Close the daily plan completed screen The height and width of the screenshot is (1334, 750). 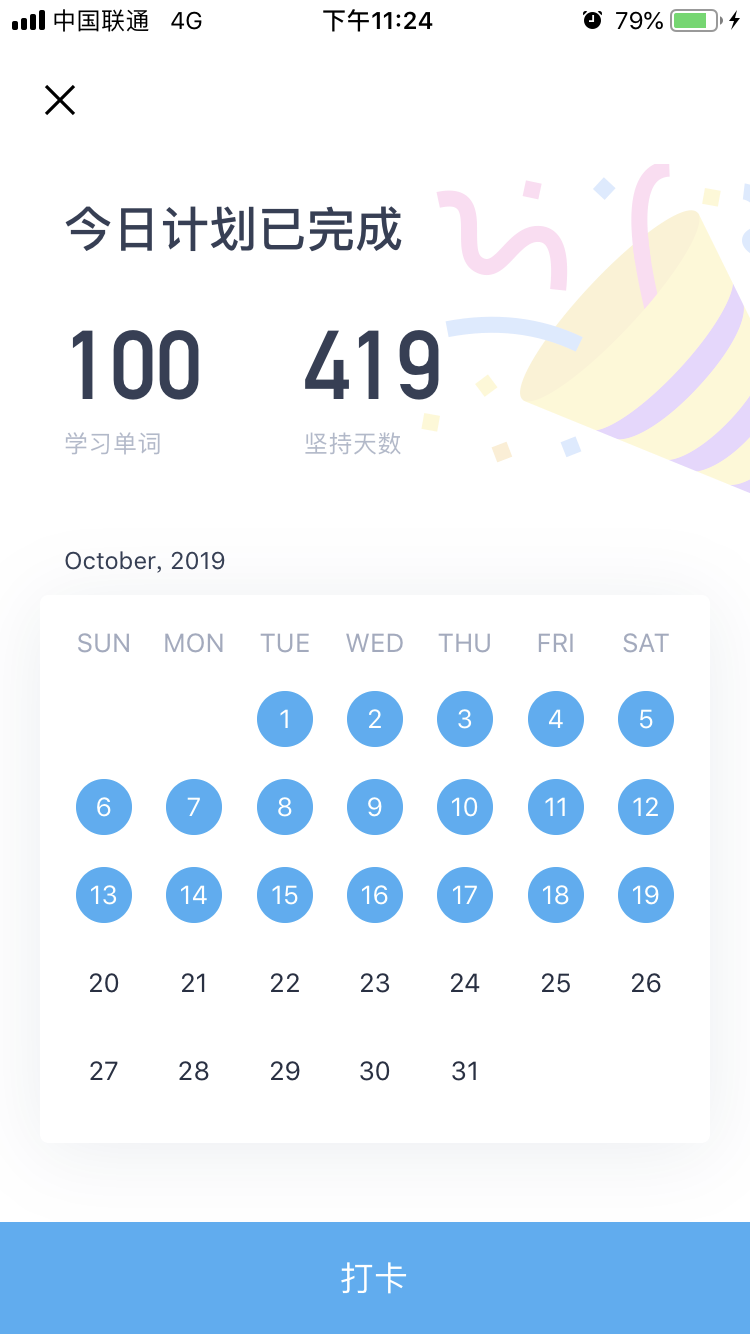(60, 100)
